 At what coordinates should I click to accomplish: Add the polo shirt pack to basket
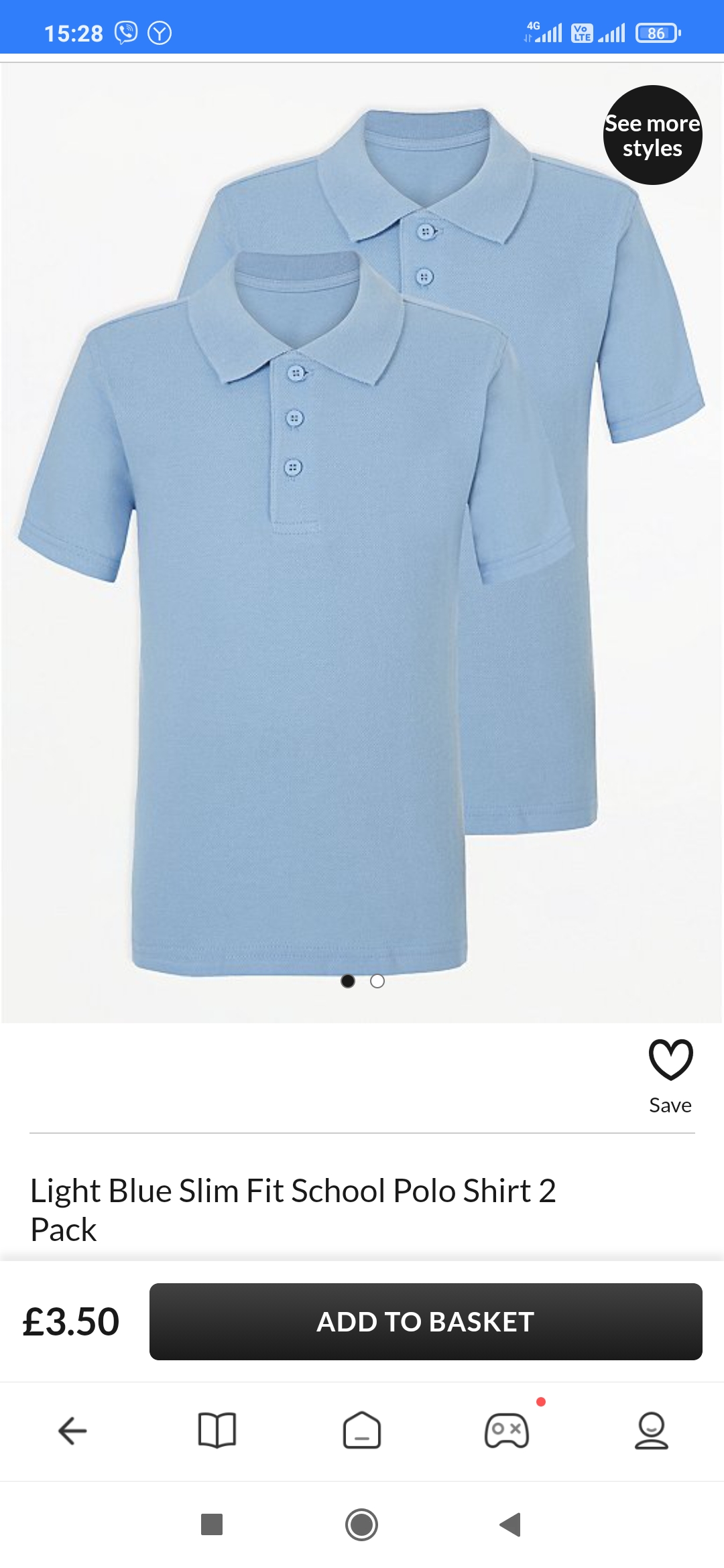[426, 1321]
